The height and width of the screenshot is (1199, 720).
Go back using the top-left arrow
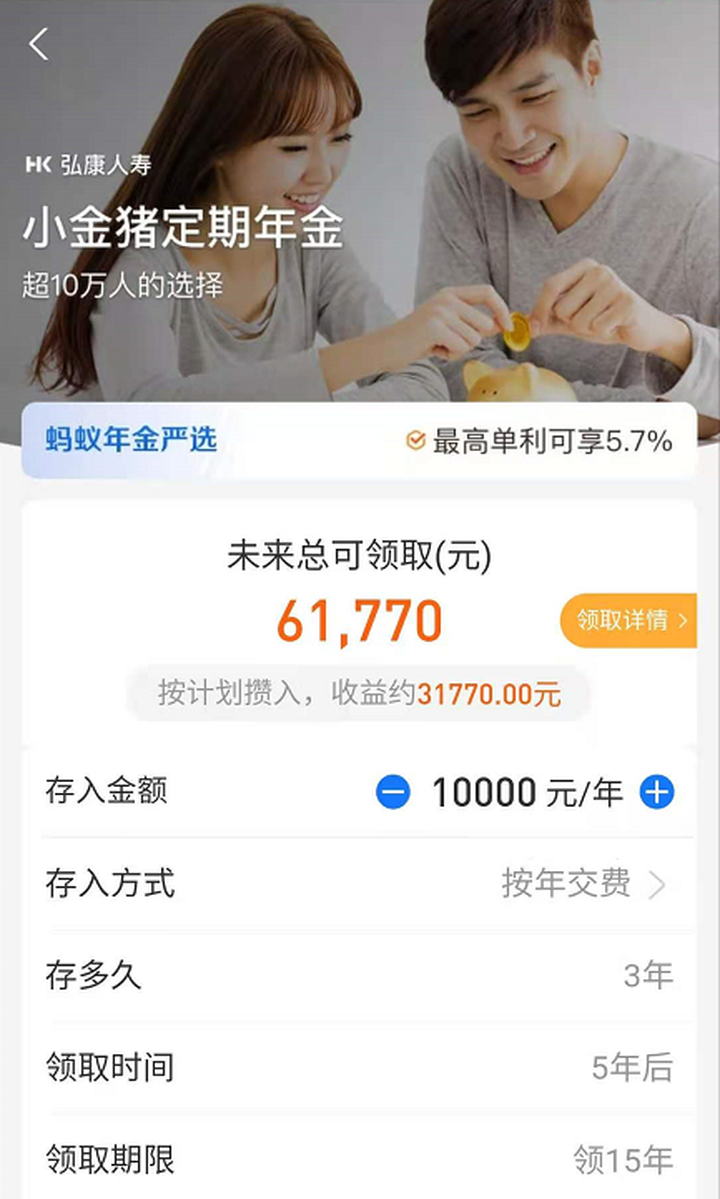click(39, 44)
